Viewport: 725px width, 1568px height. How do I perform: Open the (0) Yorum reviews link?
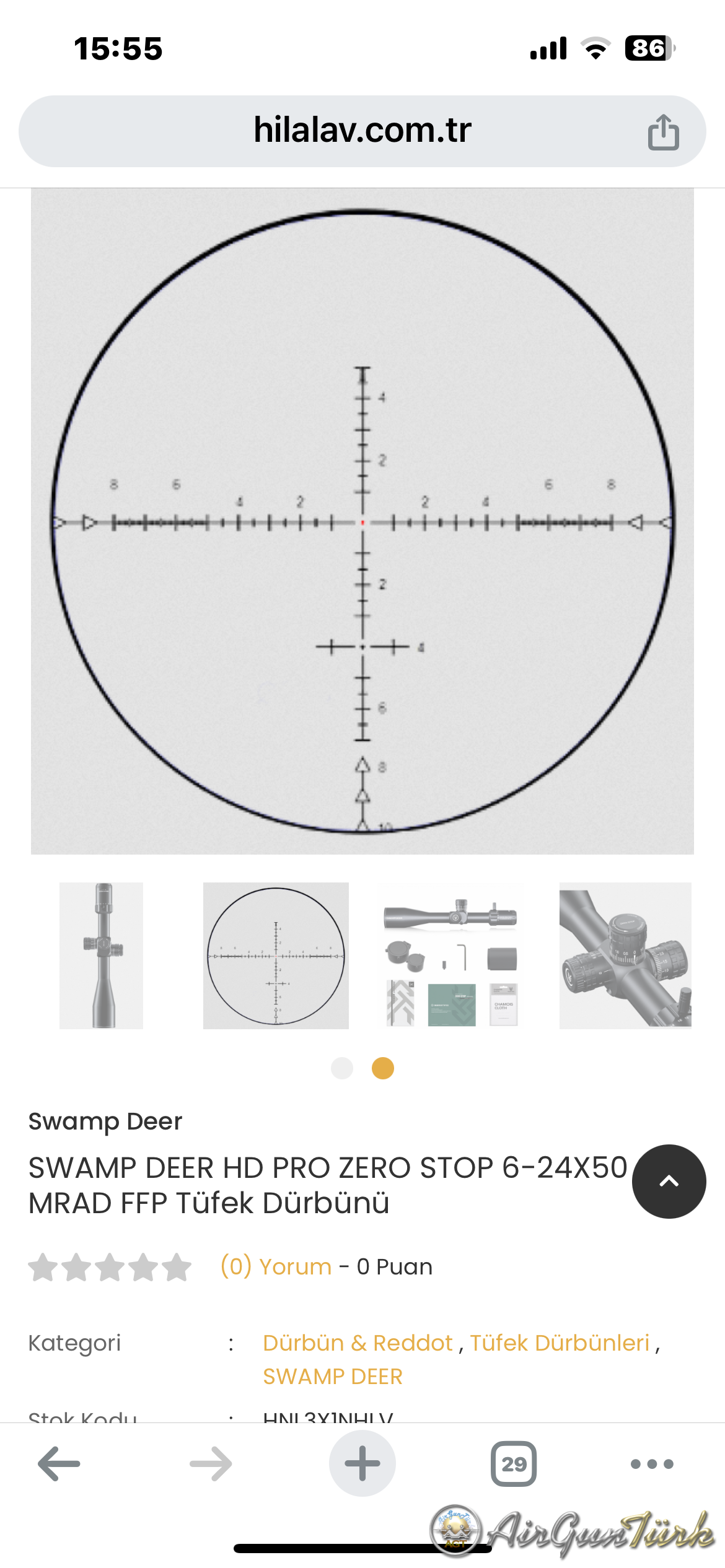[276, 1266]
